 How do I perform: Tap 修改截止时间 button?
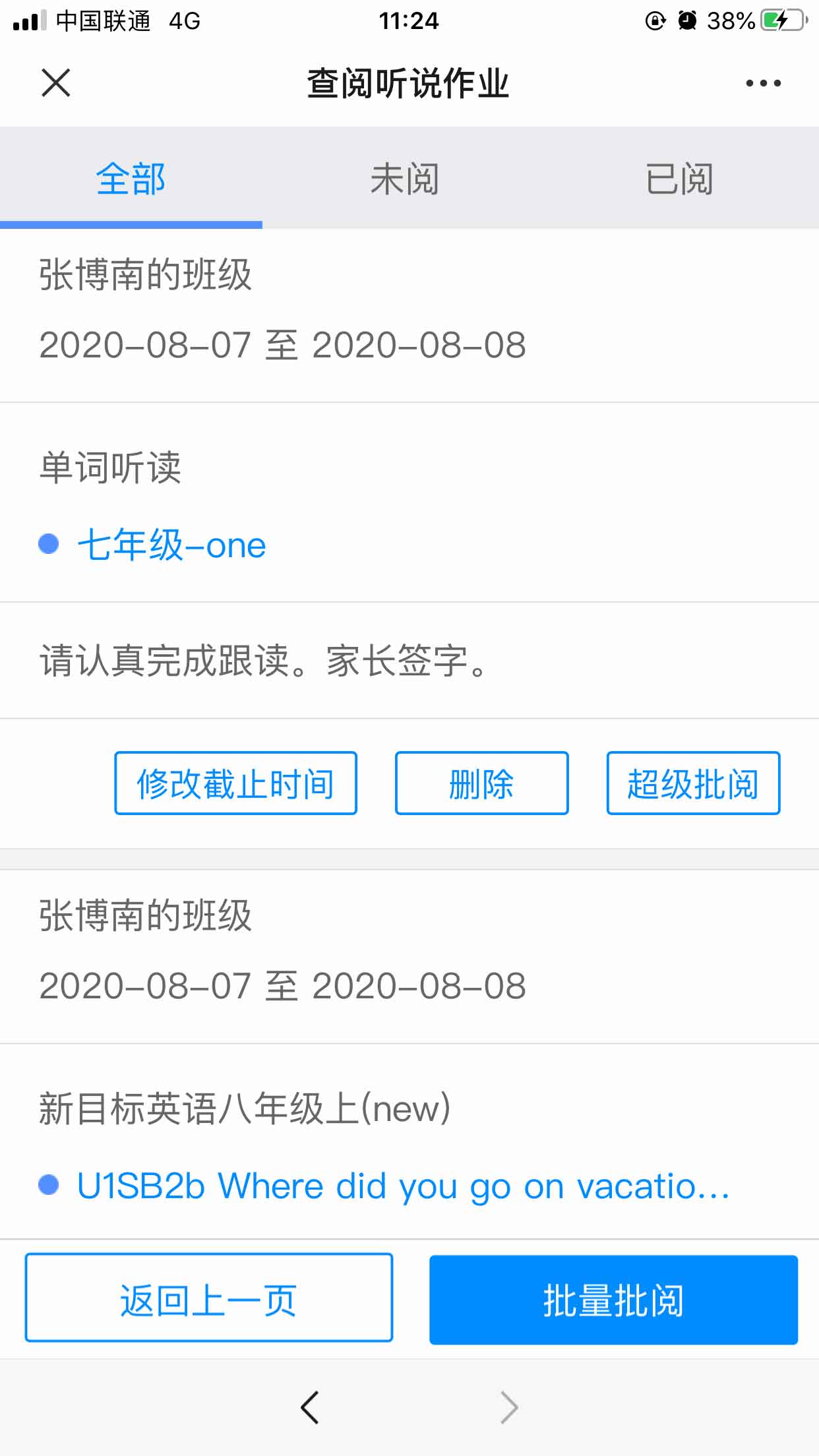(235, 783)
